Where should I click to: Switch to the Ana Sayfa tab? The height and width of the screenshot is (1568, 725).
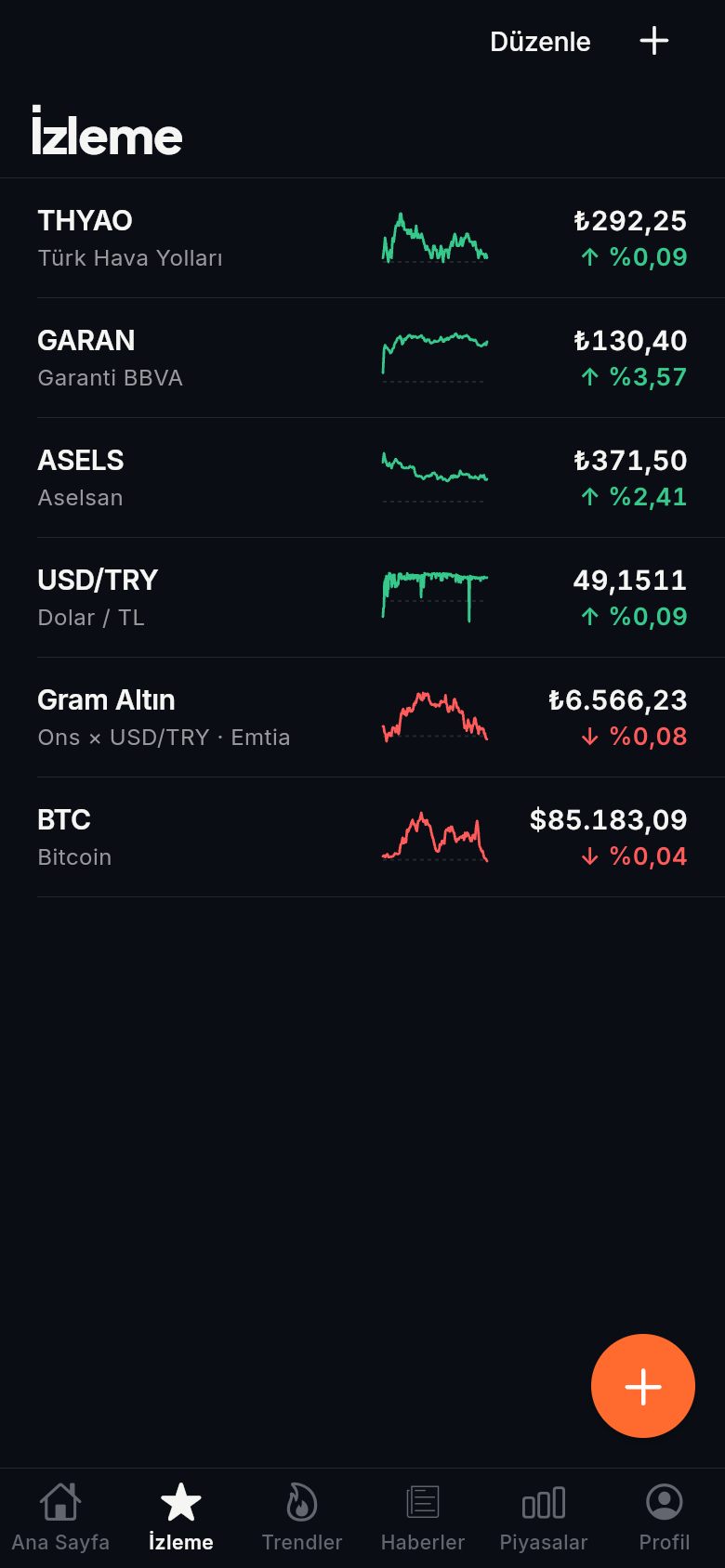60,1518
